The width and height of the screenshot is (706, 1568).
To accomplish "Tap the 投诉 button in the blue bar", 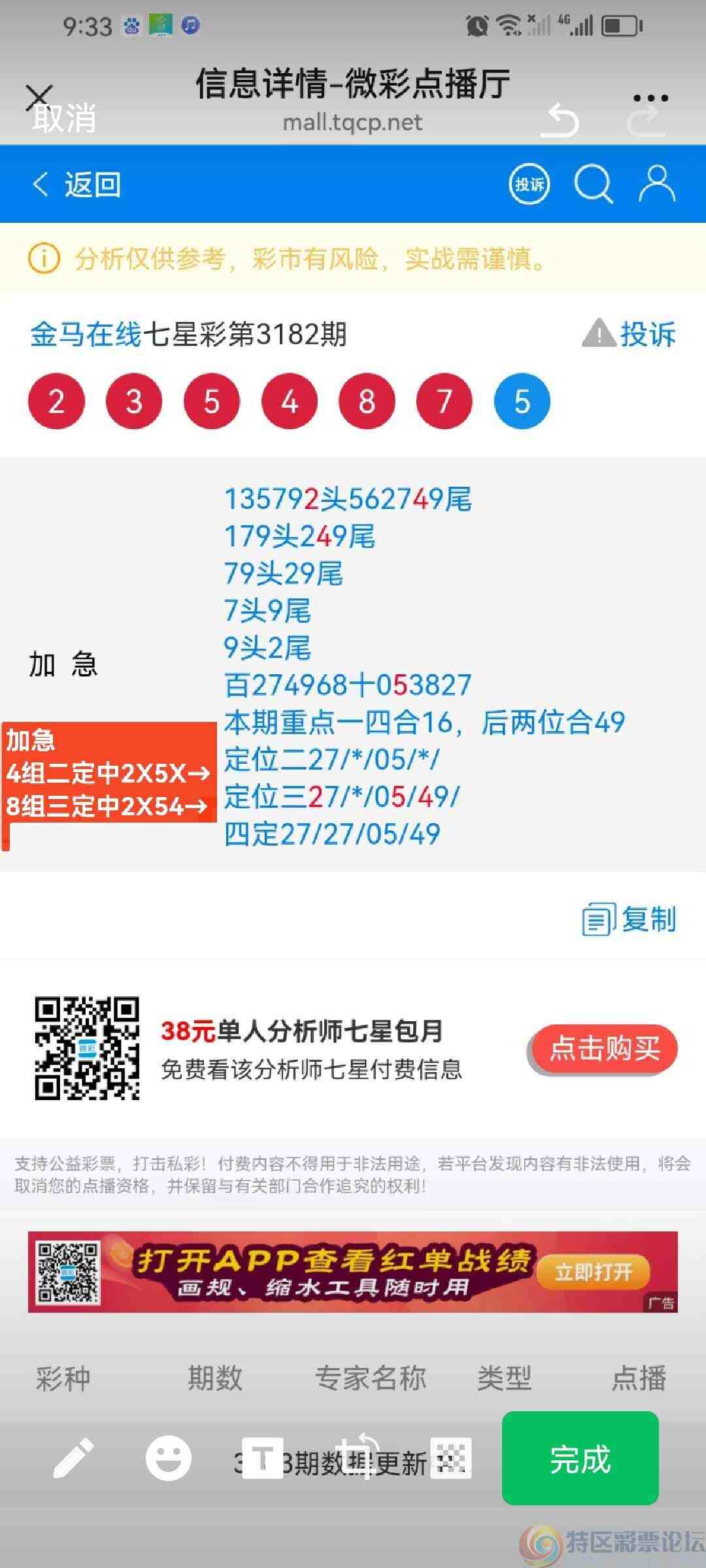I will point(528,184).
